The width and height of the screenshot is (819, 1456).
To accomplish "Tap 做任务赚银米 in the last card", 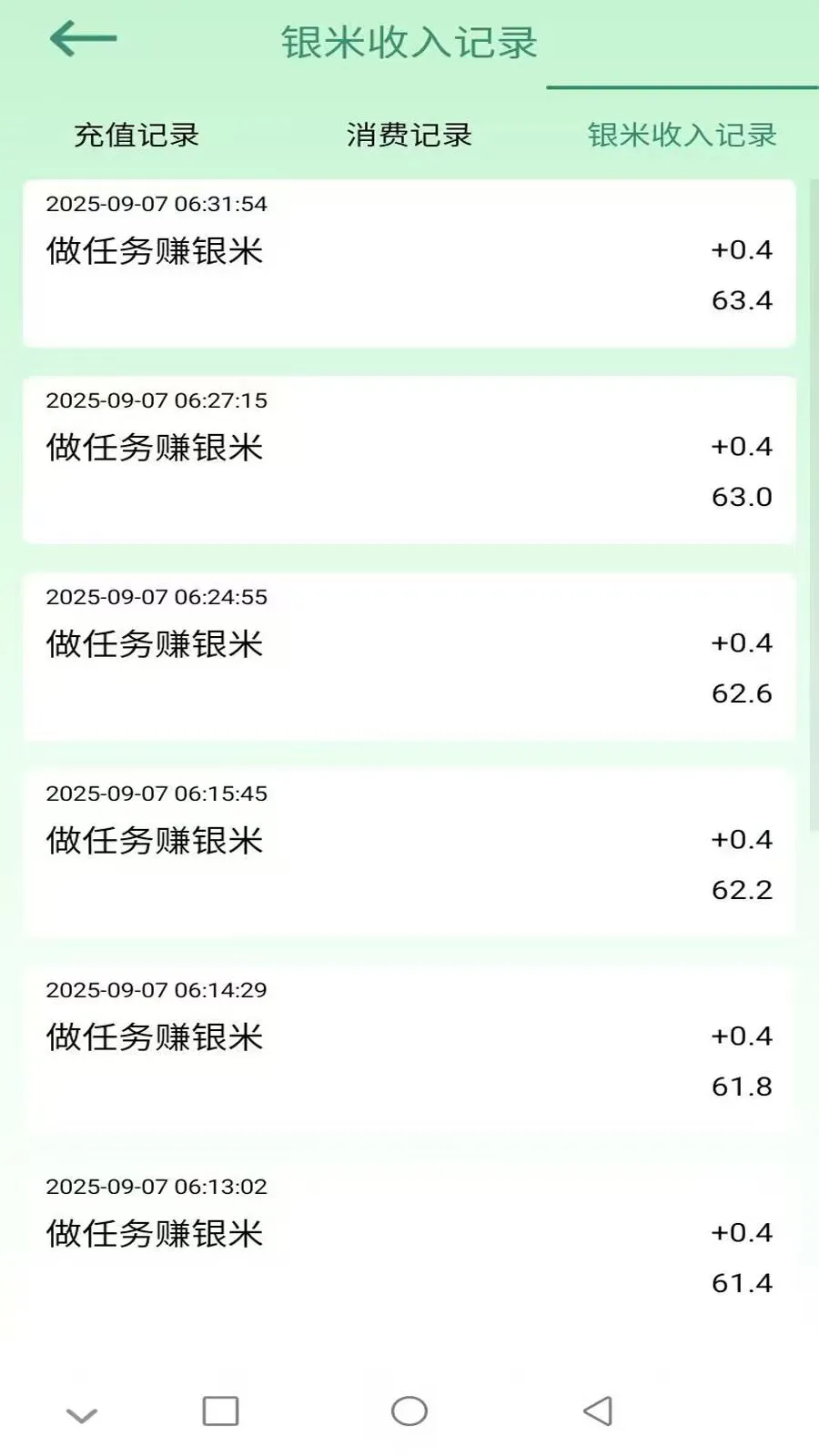I will pos(155,1235).
